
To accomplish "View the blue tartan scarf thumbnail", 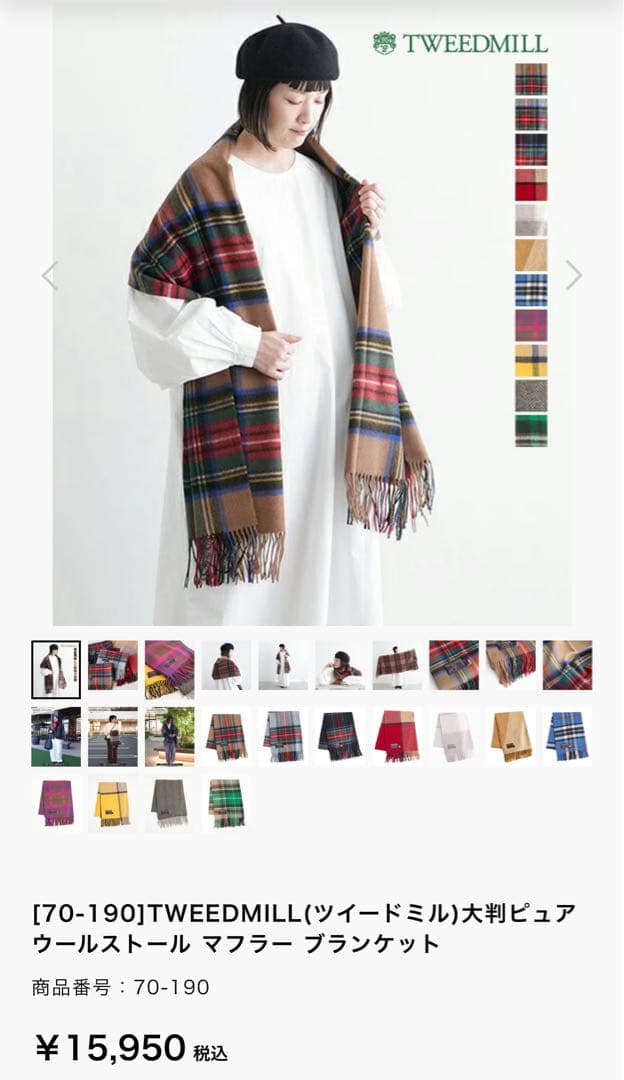I will (568, 736).
